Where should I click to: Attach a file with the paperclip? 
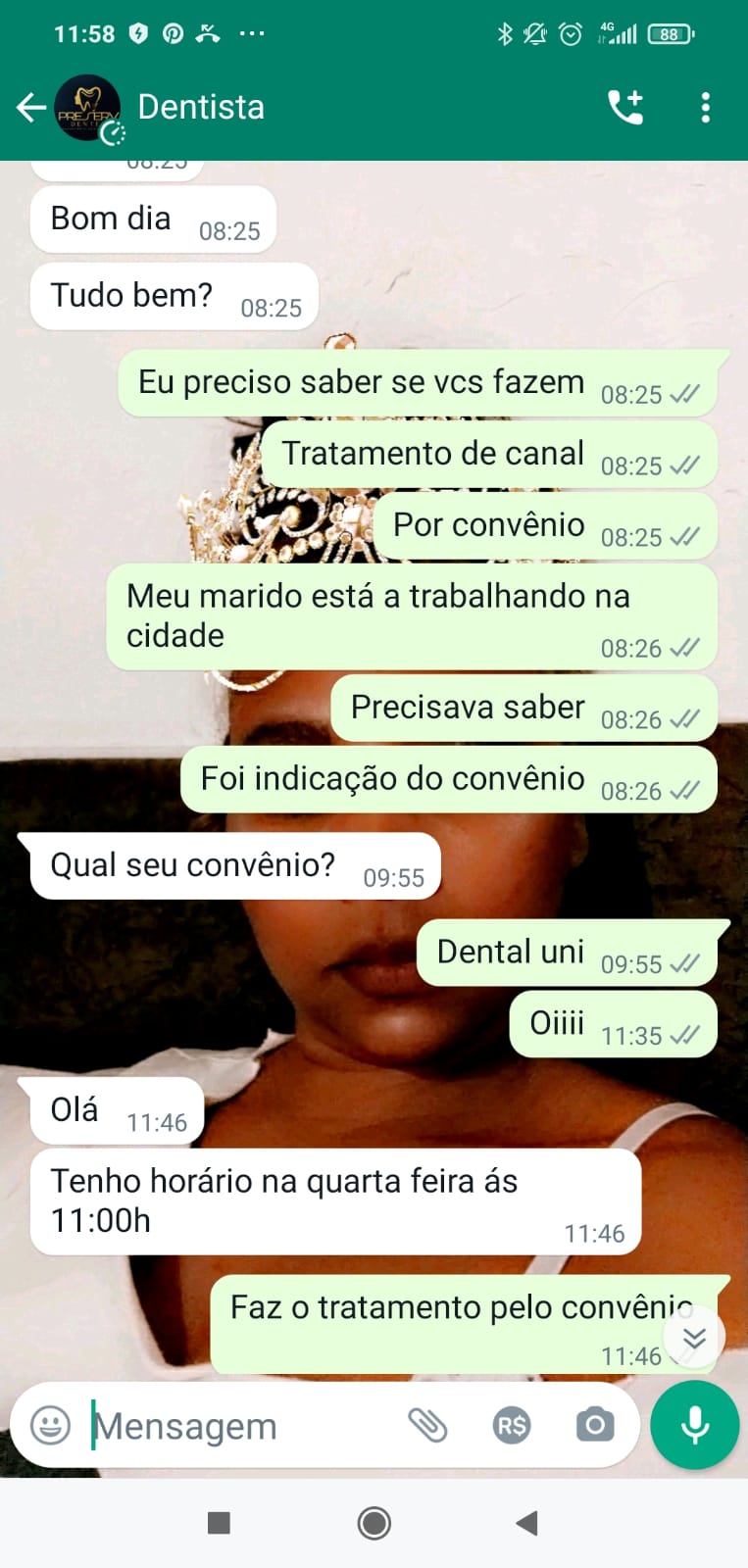427,1425
